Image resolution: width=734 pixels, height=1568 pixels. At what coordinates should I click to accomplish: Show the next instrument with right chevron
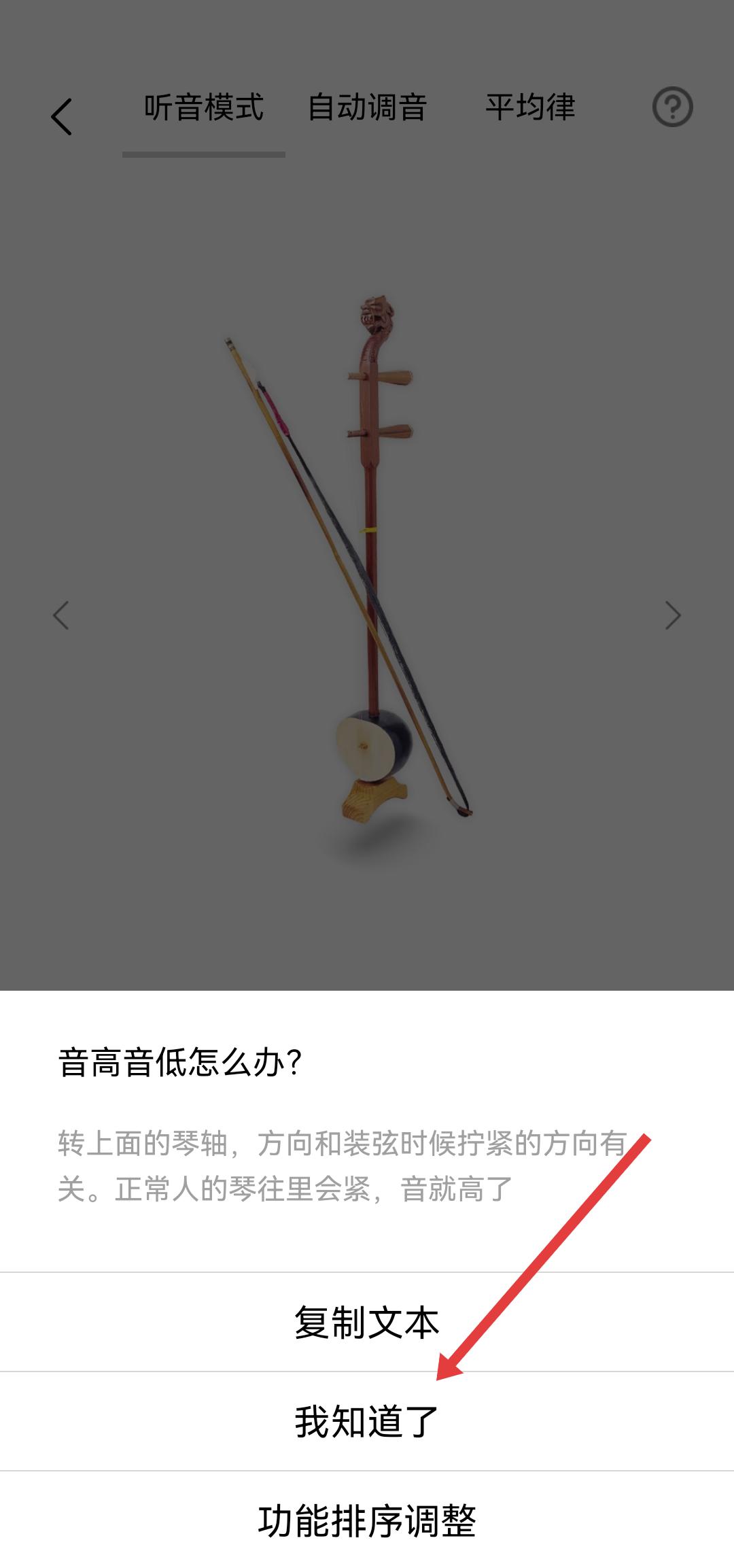pos(672,615)
